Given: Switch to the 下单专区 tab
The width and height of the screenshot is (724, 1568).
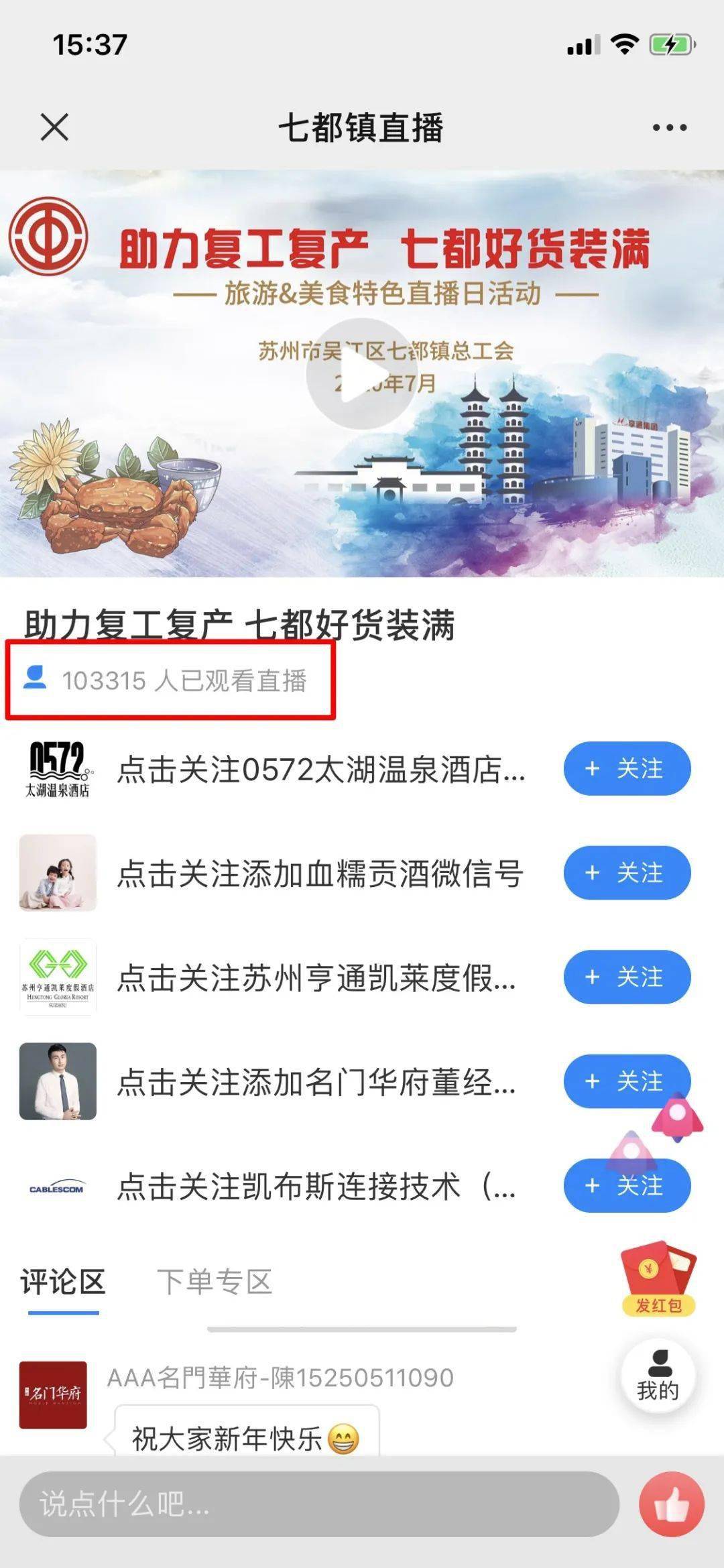Looking at the screenshot, I should click(x=215, y=1282).
